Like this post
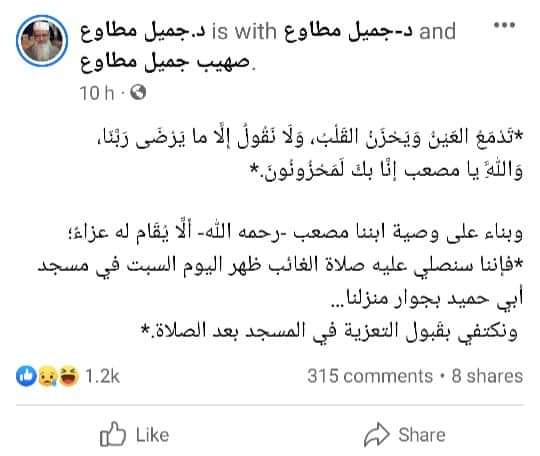 point(135,434)
